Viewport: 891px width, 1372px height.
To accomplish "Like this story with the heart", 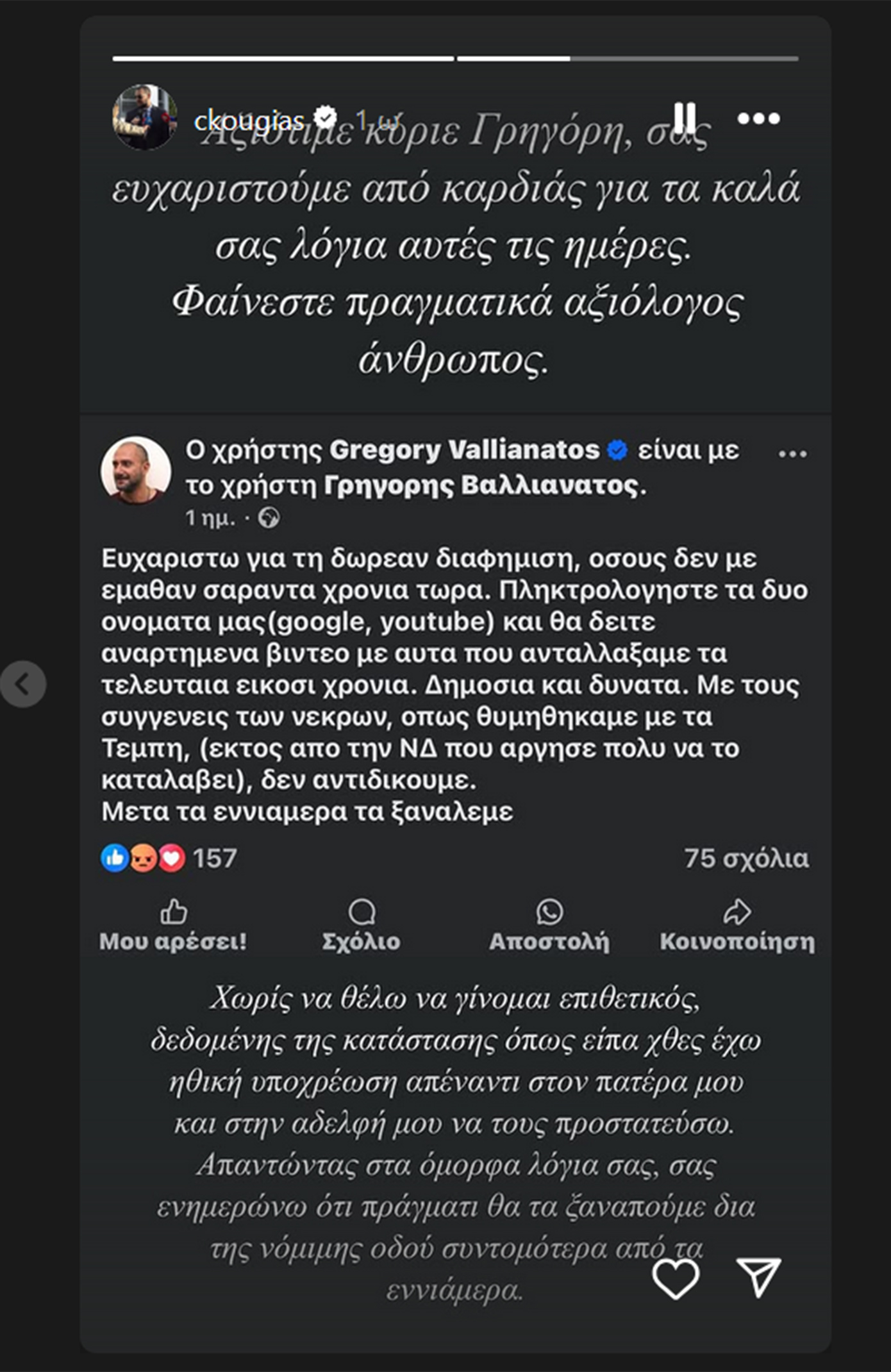I will 675,1278.
